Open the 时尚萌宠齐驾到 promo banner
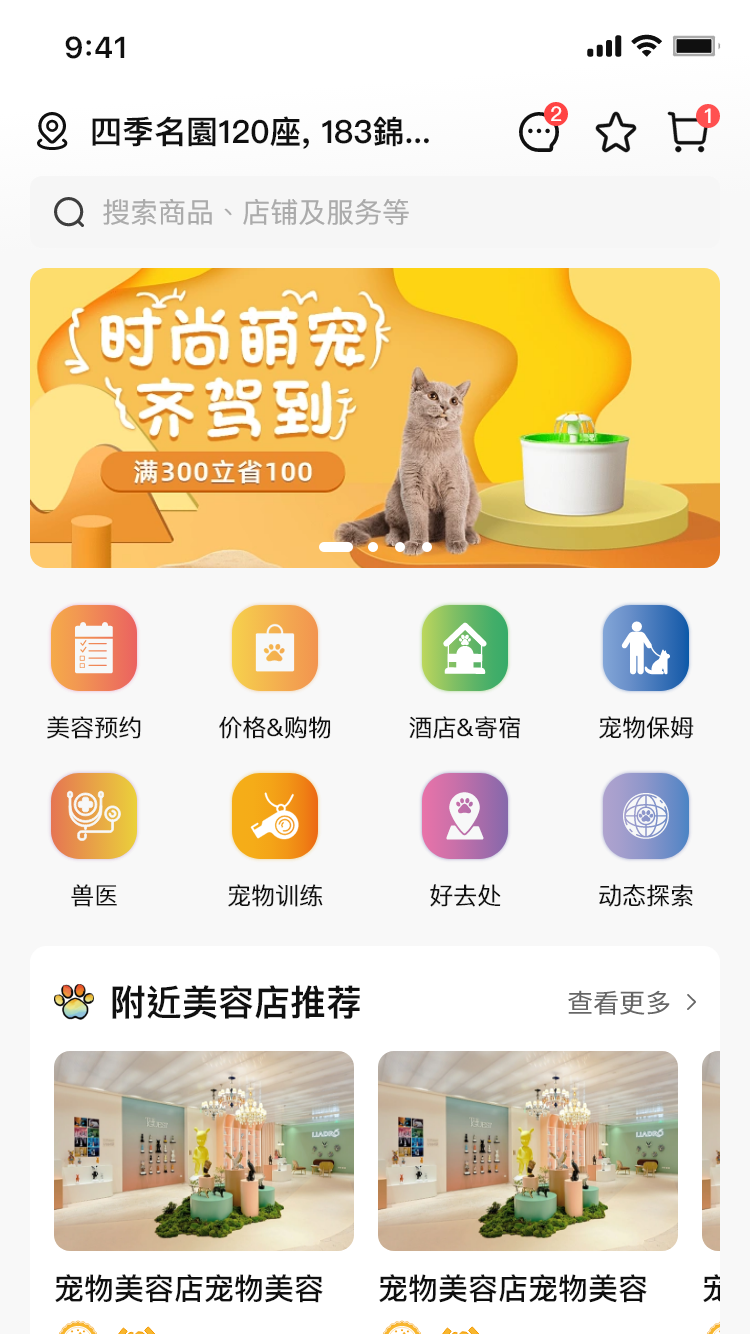 (375, 417)
